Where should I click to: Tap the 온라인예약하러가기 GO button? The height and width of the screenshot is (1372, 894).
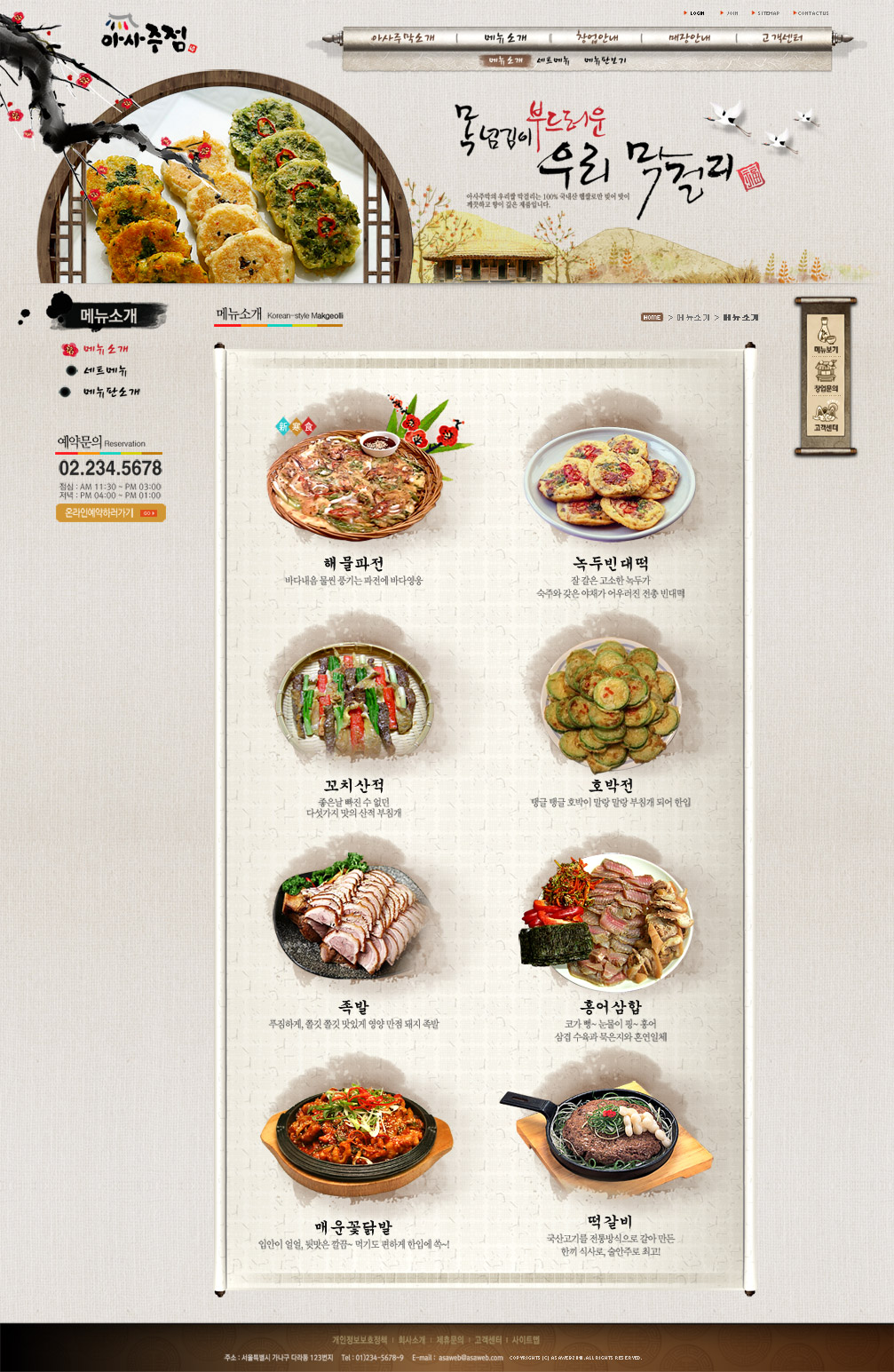[111, 512]
